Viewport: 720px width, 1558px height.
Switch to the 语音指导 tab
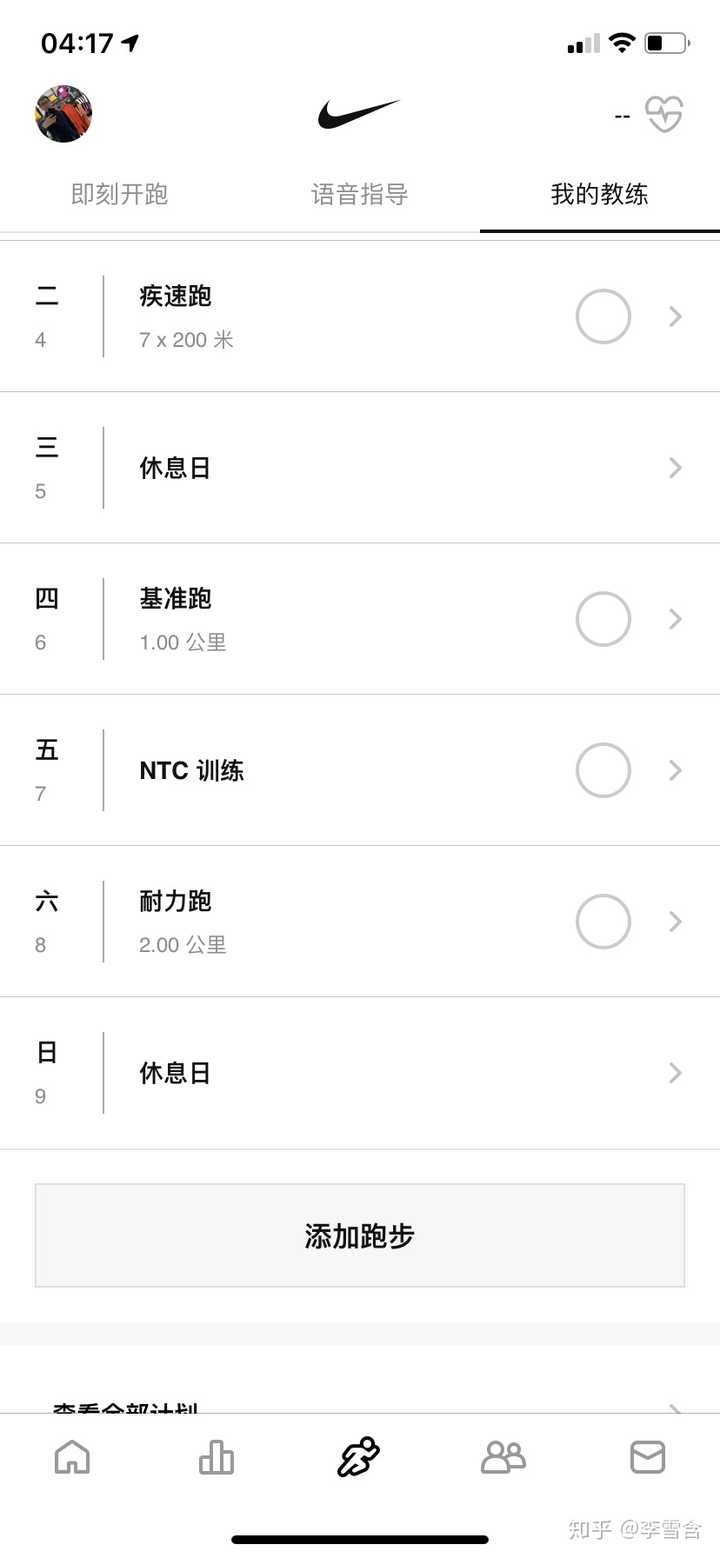[360, 194]
